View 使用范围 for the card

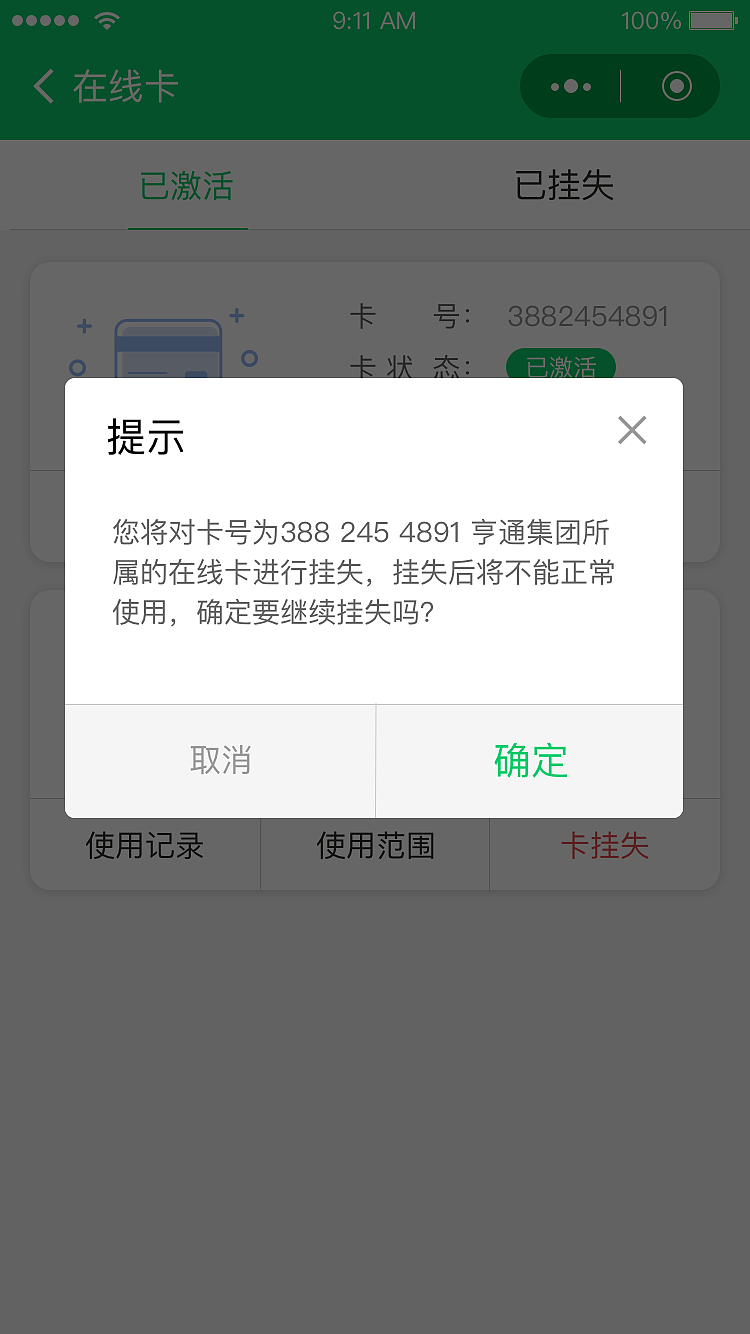click(x=374, y=845)
